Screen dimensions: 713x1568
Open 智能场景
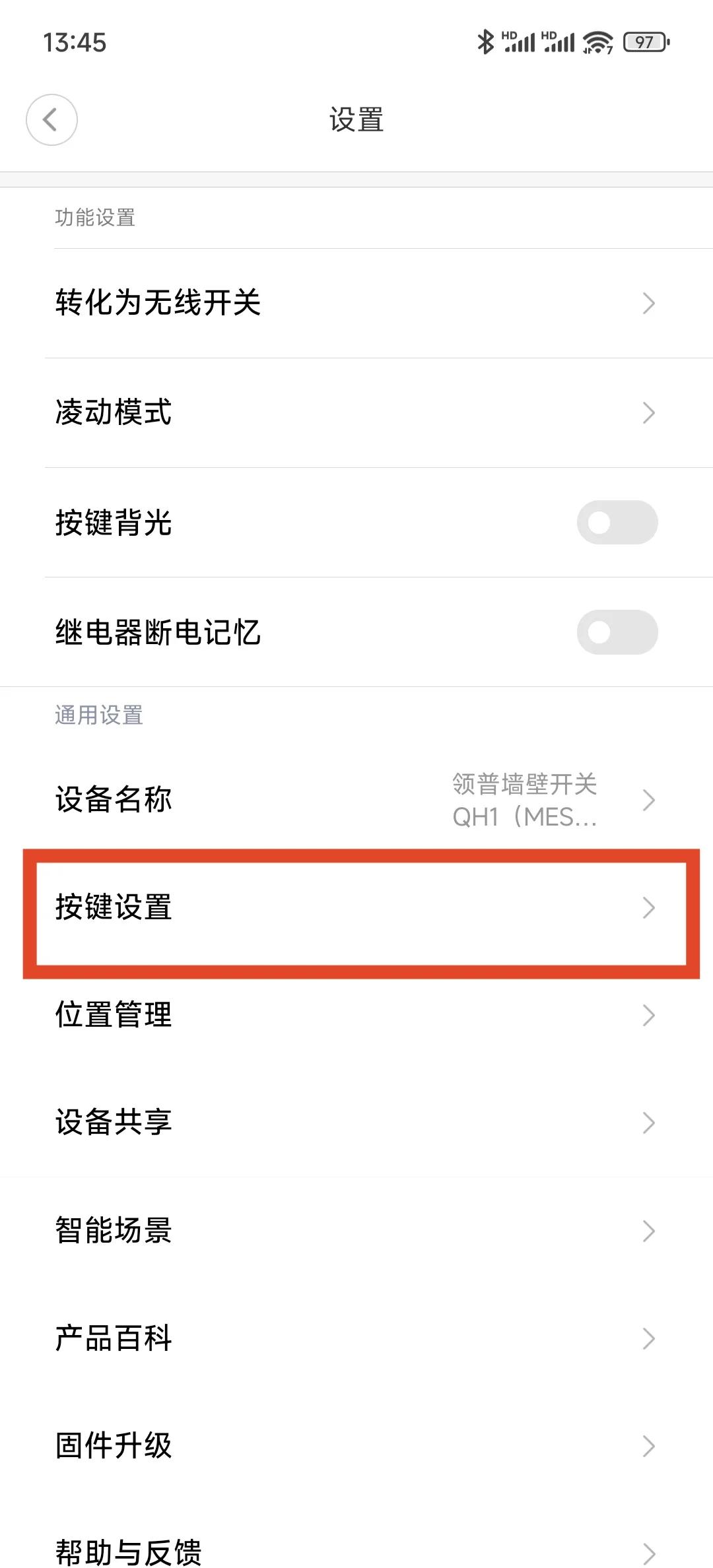[x=356, y=1231]
